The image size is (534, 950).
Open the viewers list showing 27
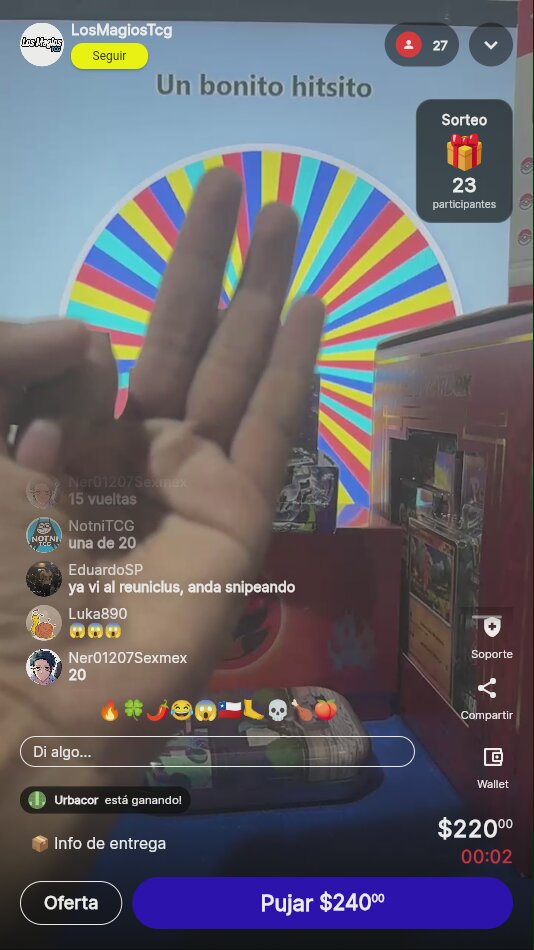422,45
